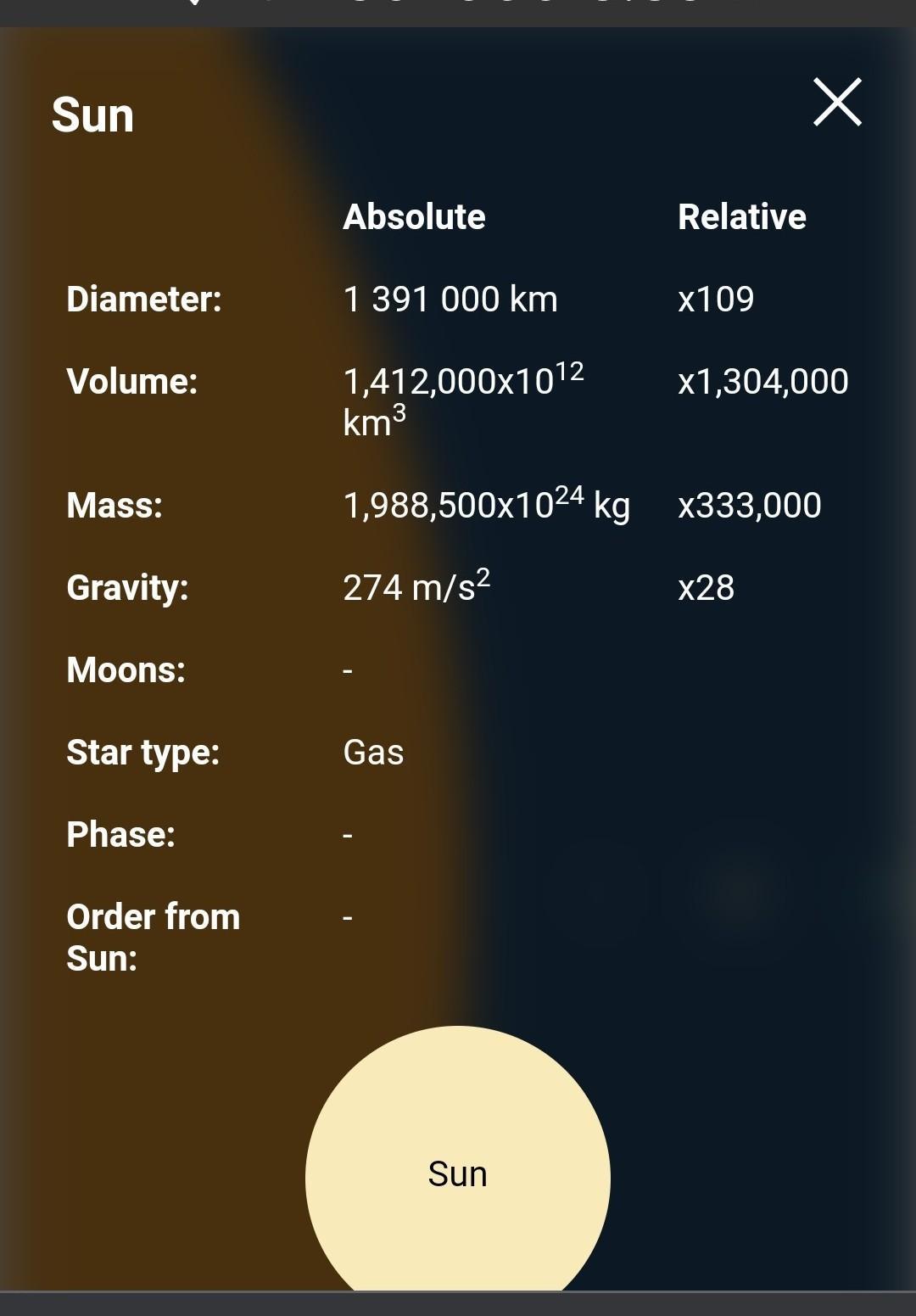Close the Sun details panel
The image size is (916, 1316).
(837, 102)
